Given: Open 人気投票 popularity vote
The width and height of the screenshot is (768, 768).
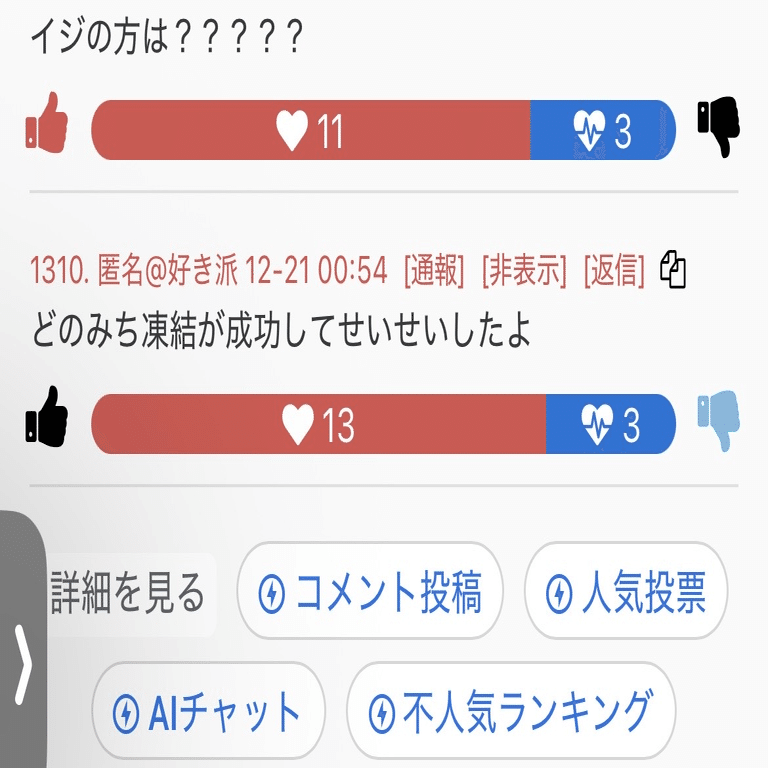Looking at the screenshot, I should (x=626, y=593).
